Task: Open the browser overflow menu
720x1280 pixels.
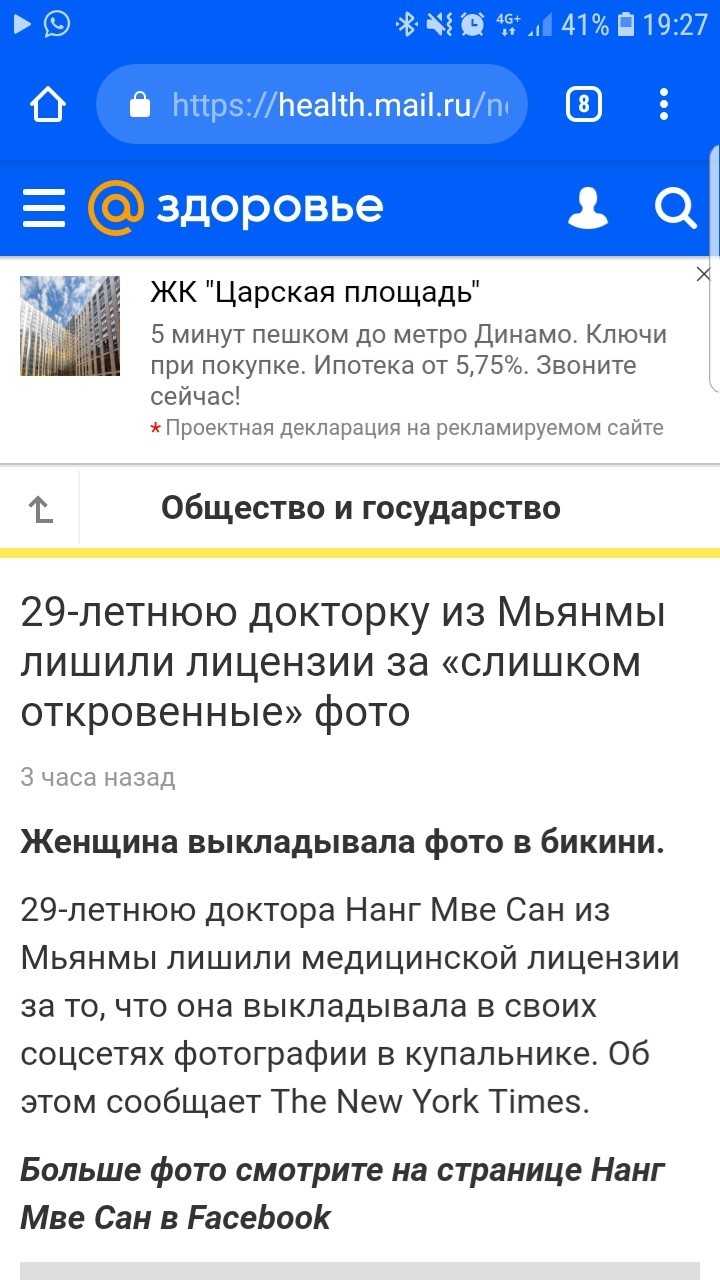Action: [664, 105]
